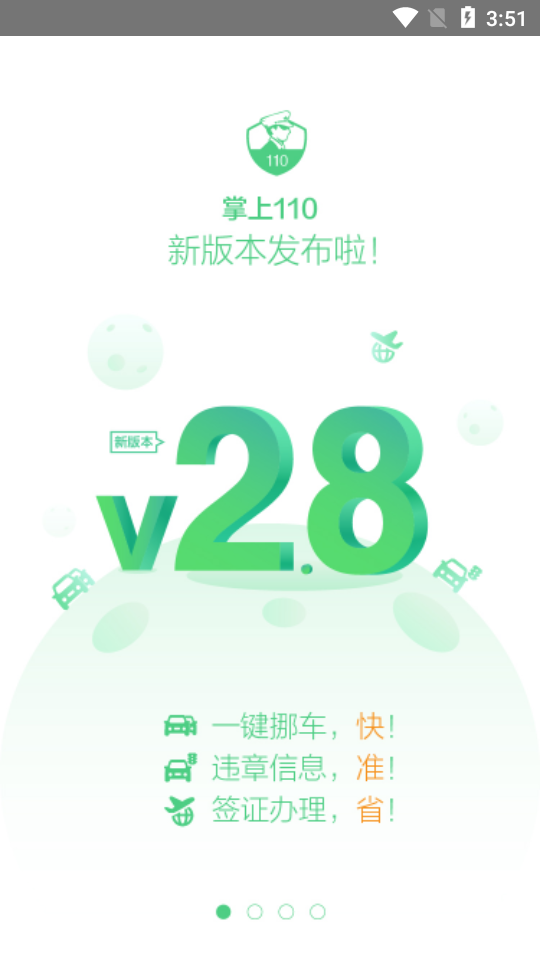Go to the third page indicator dot
This screenshot has height=960, width=540.
click(286, 912)
